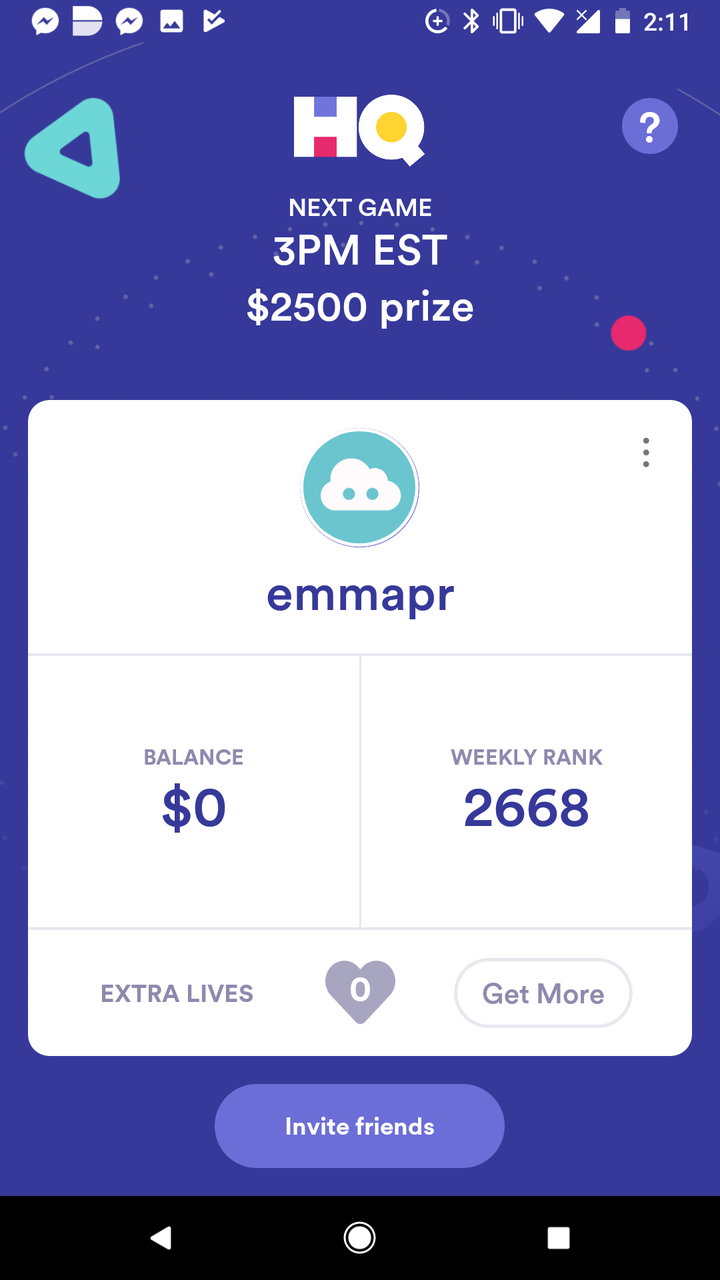Tap the emmapr cloud profile avatar

[x=360, y=489]
